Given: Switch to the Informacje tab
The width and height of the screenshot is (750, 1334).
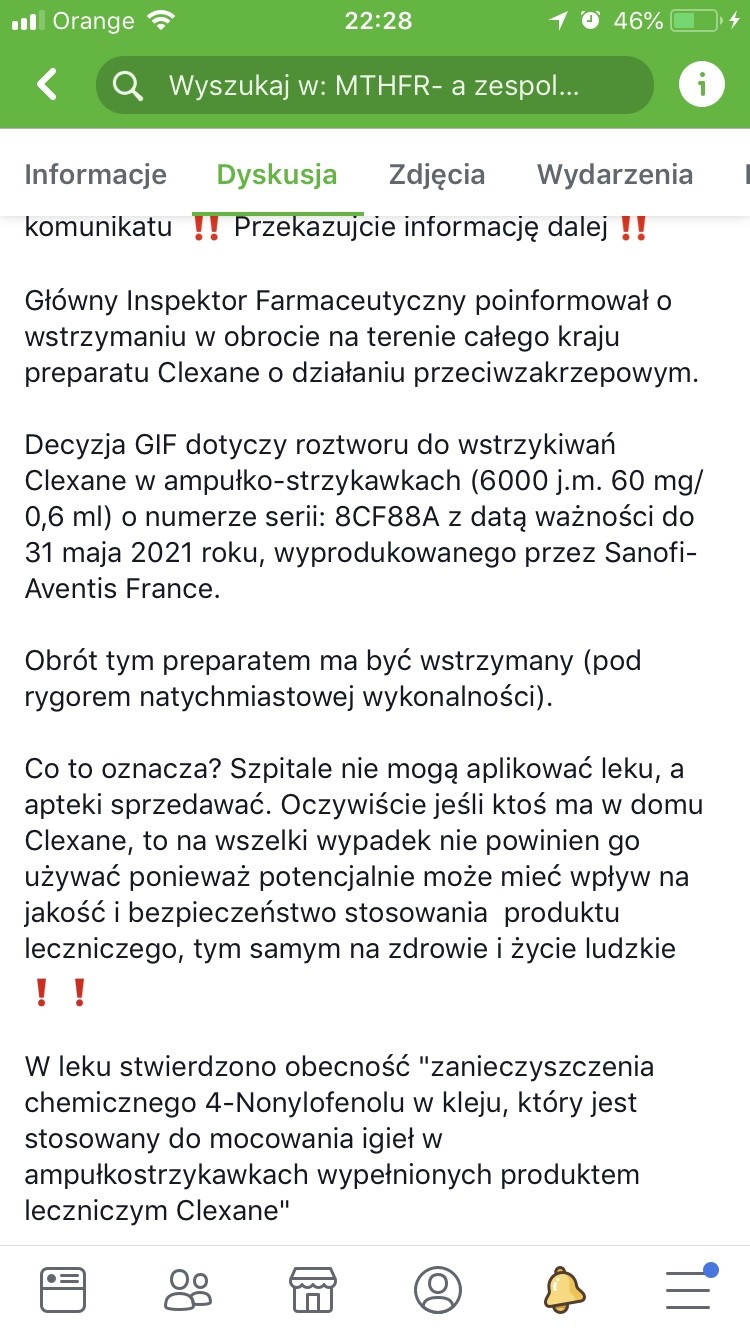Looking at the screenshot, I should pyautogui.click(x=96, y=174).
